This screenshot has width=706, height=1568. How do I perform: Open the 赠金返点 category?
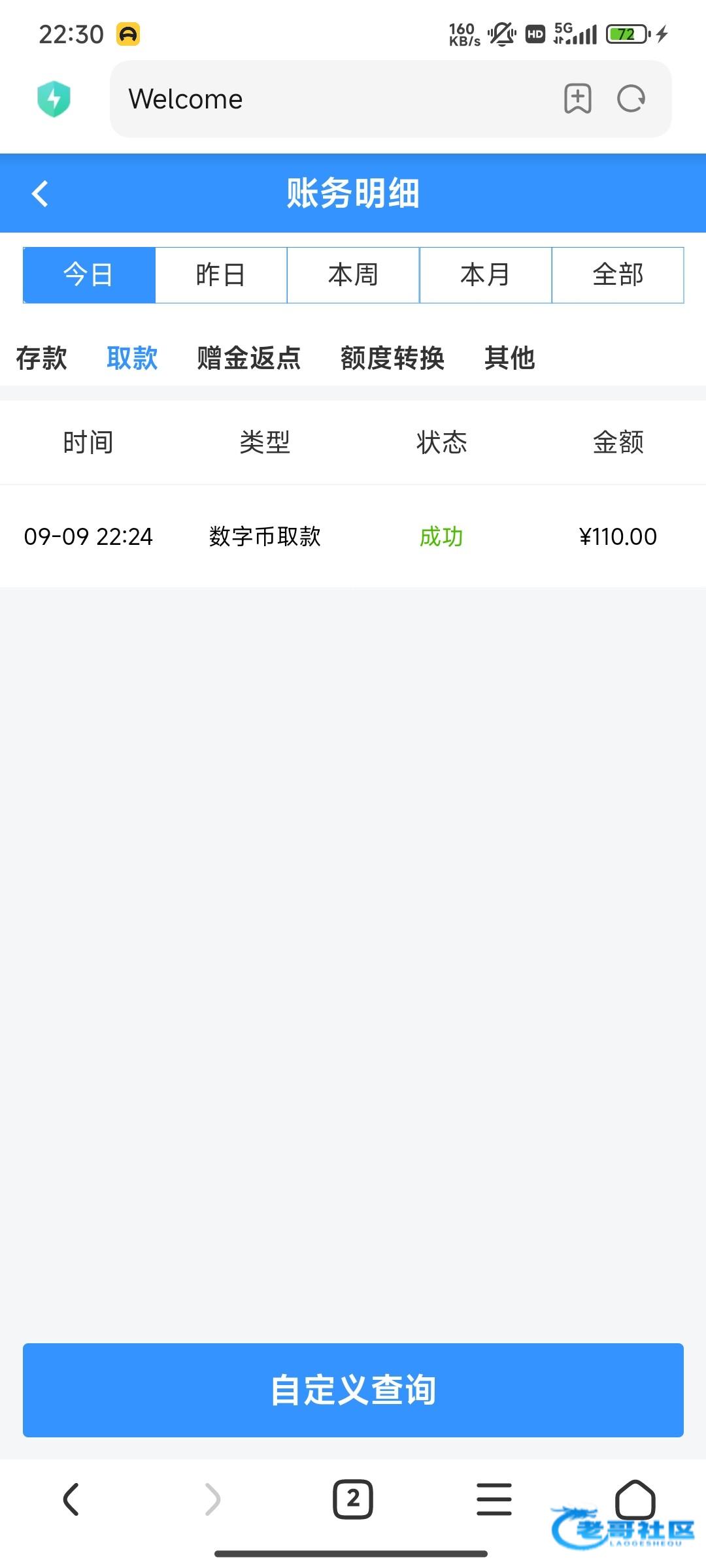tap(248, 358)
